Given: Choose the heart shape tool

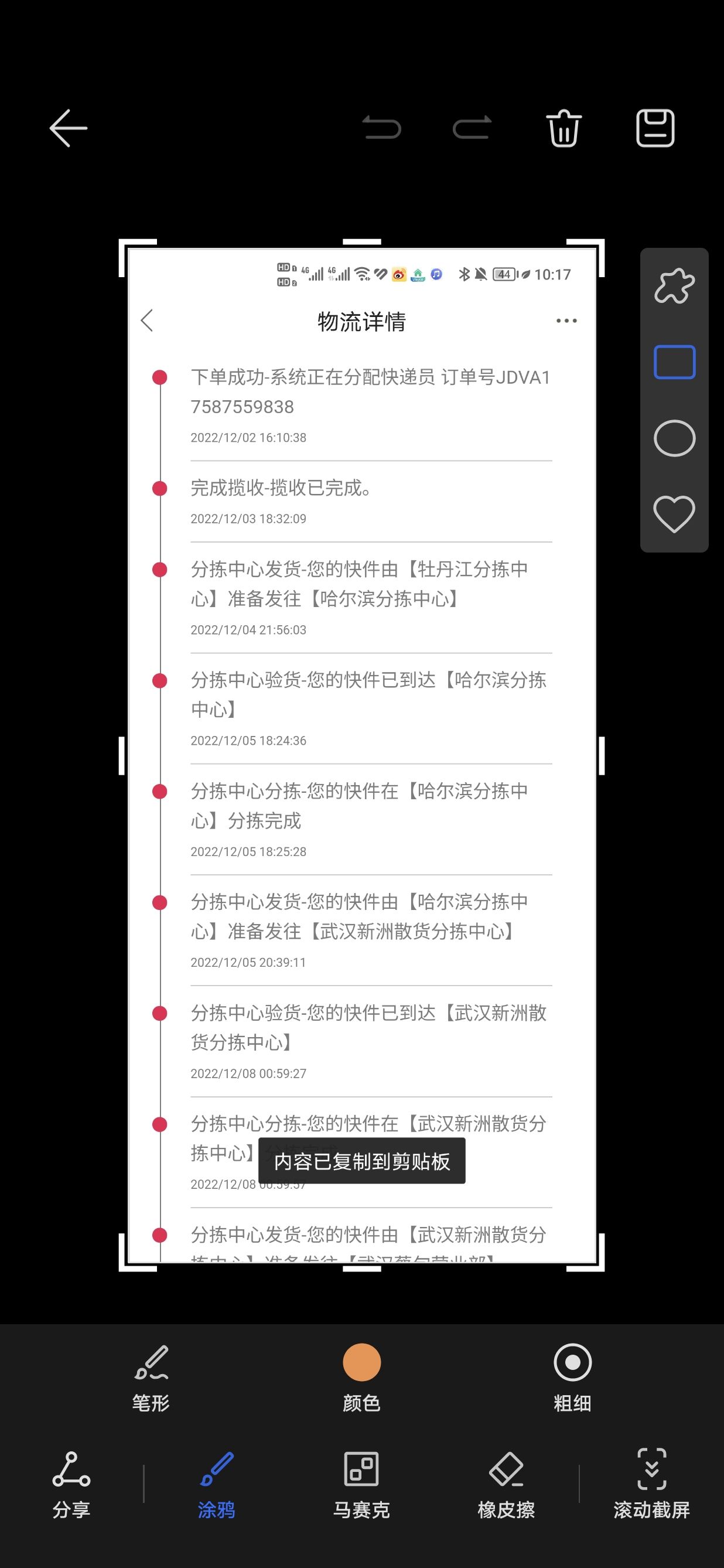Looking at the screenshot, I should [x=674, y=514].
